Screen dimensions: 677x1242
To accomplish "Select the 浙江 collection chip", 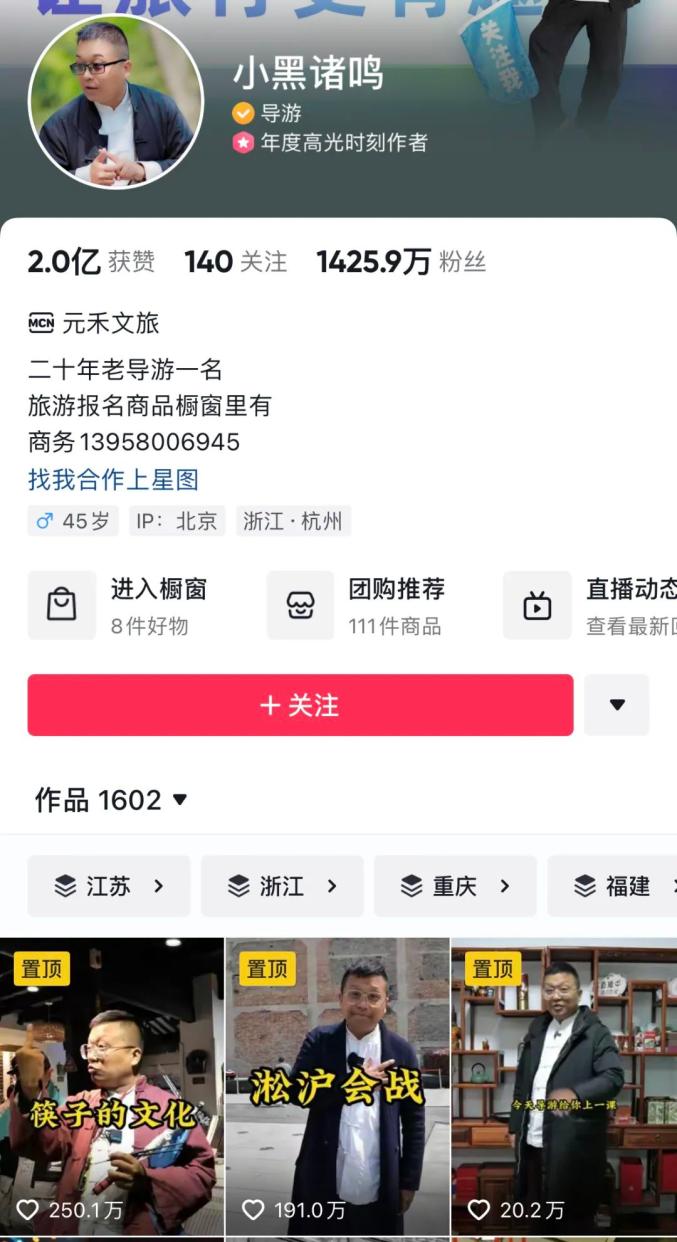I will [x=282, y=886].
